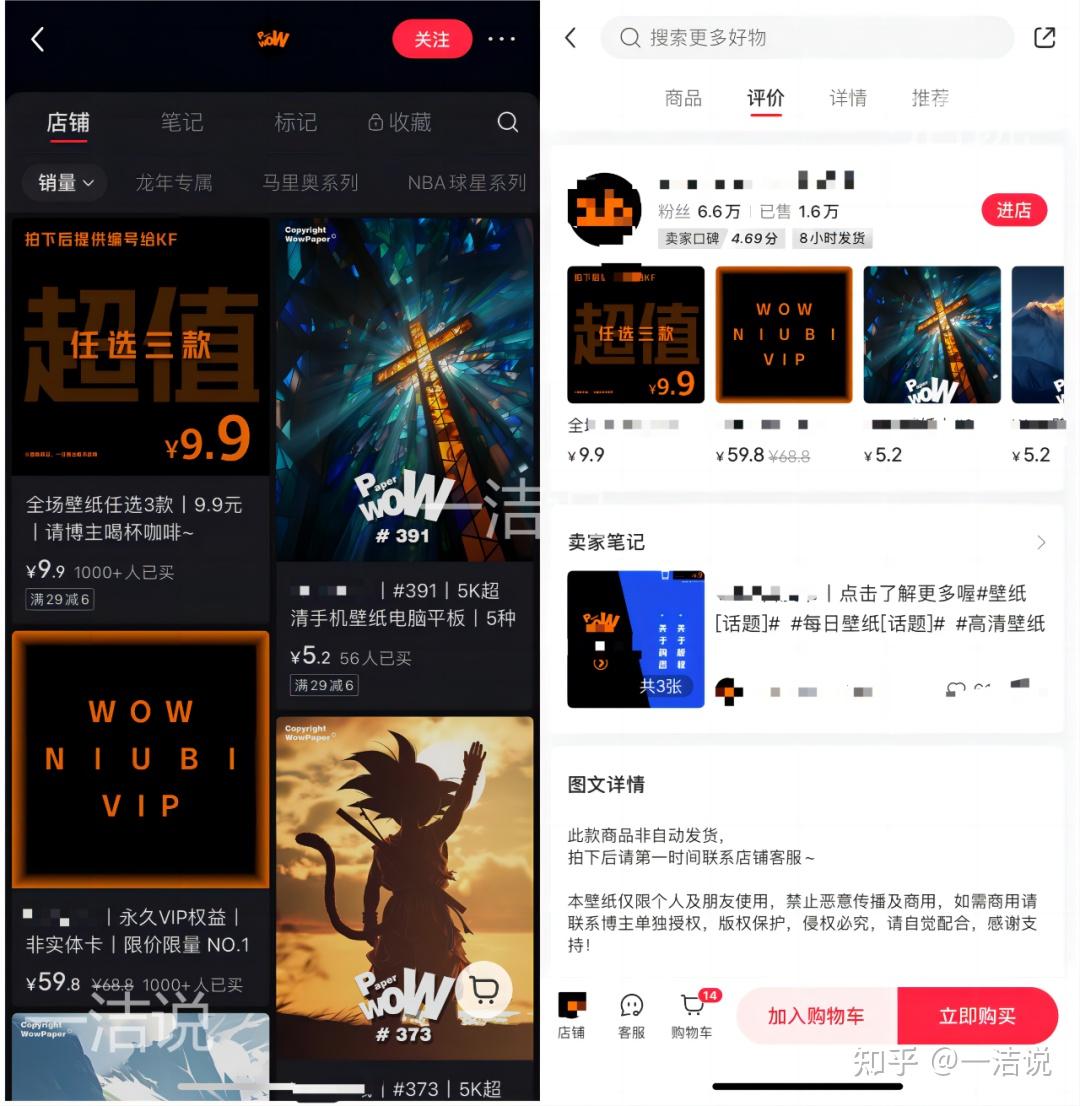Open the three-dot overflow menu

click(x=502, y=39)
